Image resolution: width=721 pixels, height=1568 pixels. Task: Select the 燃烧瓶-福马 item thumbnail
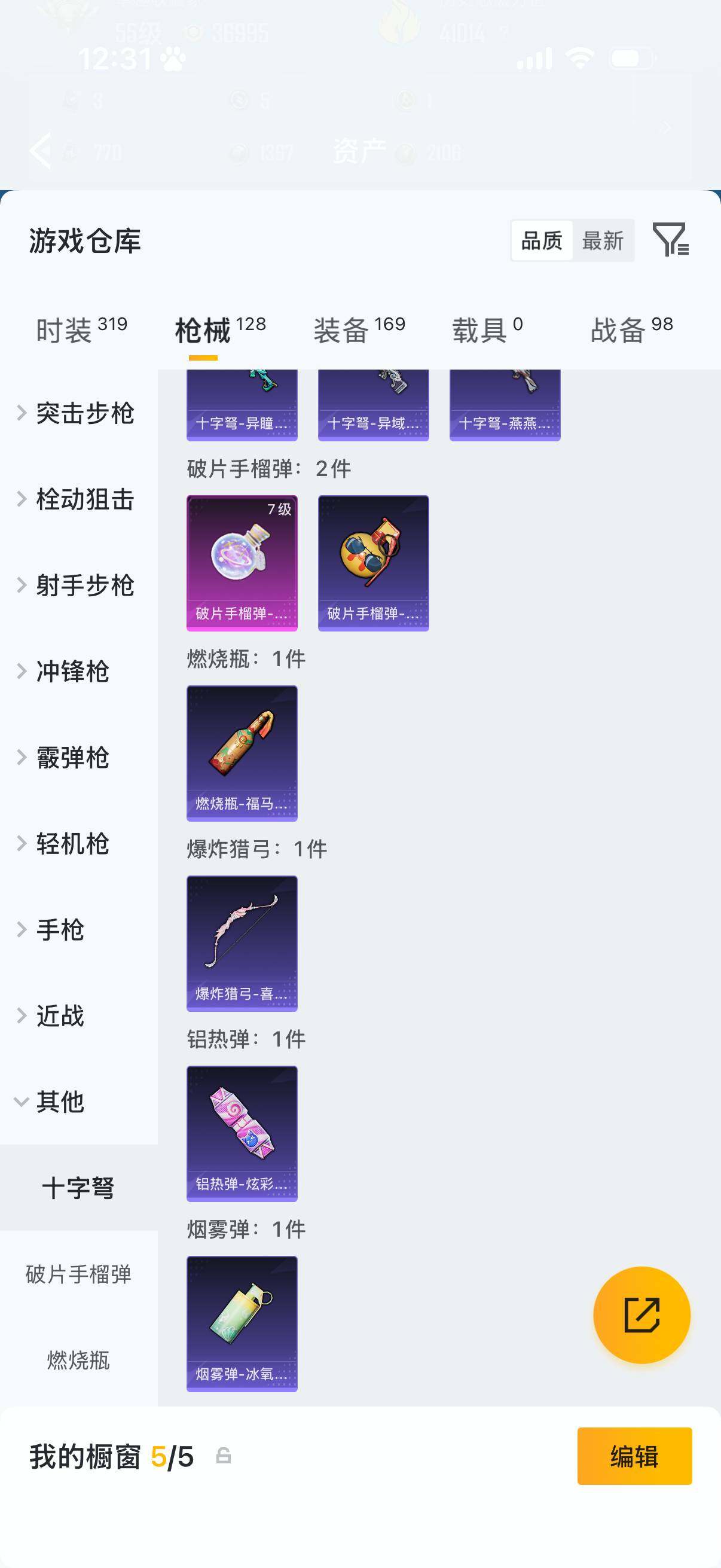[x=242, y=753]
